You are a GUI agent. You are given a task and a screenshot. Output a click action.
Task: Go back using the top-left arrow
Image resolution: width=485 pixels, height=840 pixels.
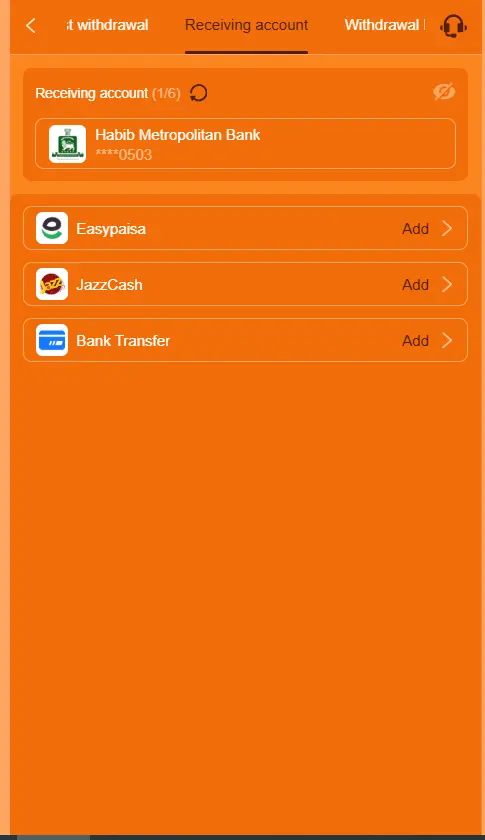(x=31, y=25)
